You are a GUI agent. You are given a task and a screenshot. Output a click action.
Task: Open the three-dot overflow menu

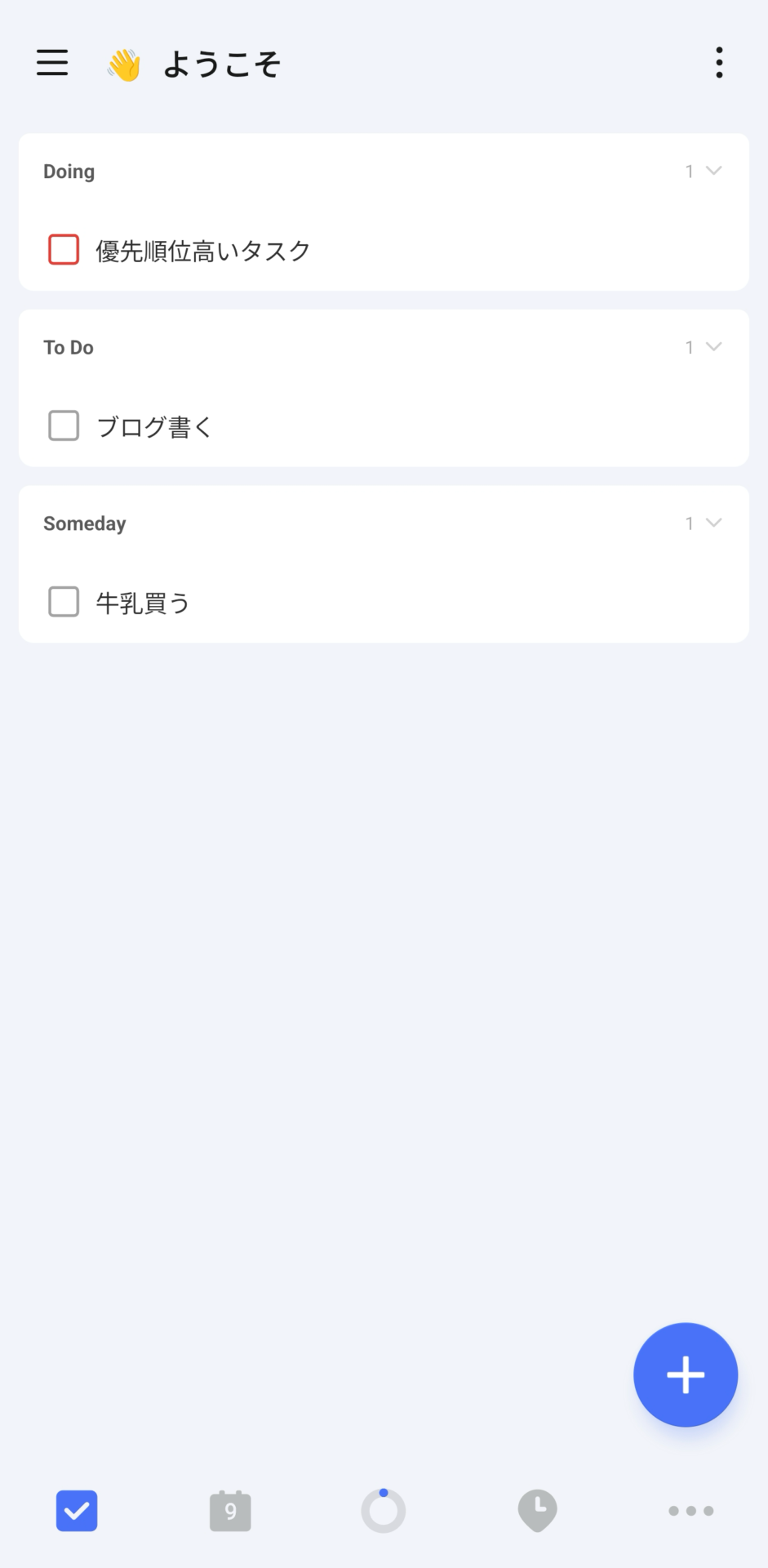pos(719,63)
